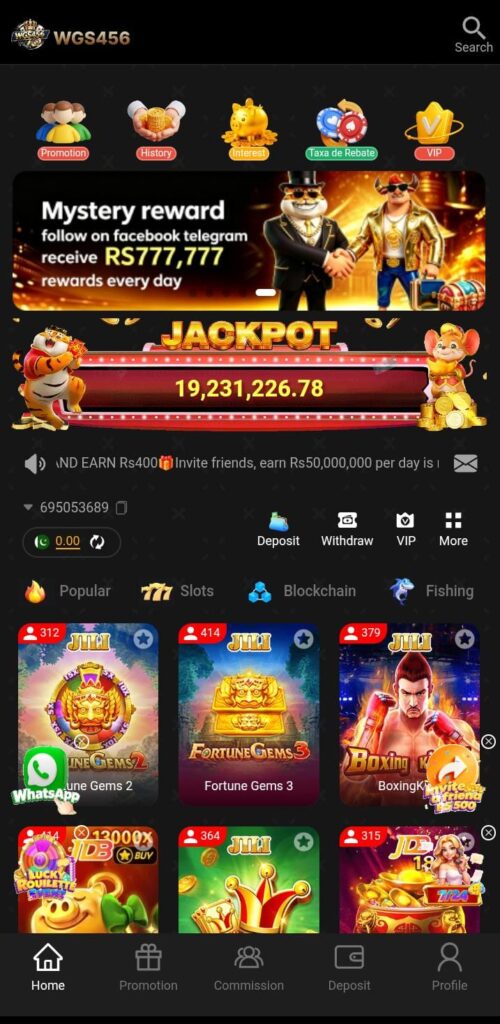The height and width of the screenshot is (1024, 500).
Task: Open the Fortune Gems 3 game
Action: pos(249,714)
